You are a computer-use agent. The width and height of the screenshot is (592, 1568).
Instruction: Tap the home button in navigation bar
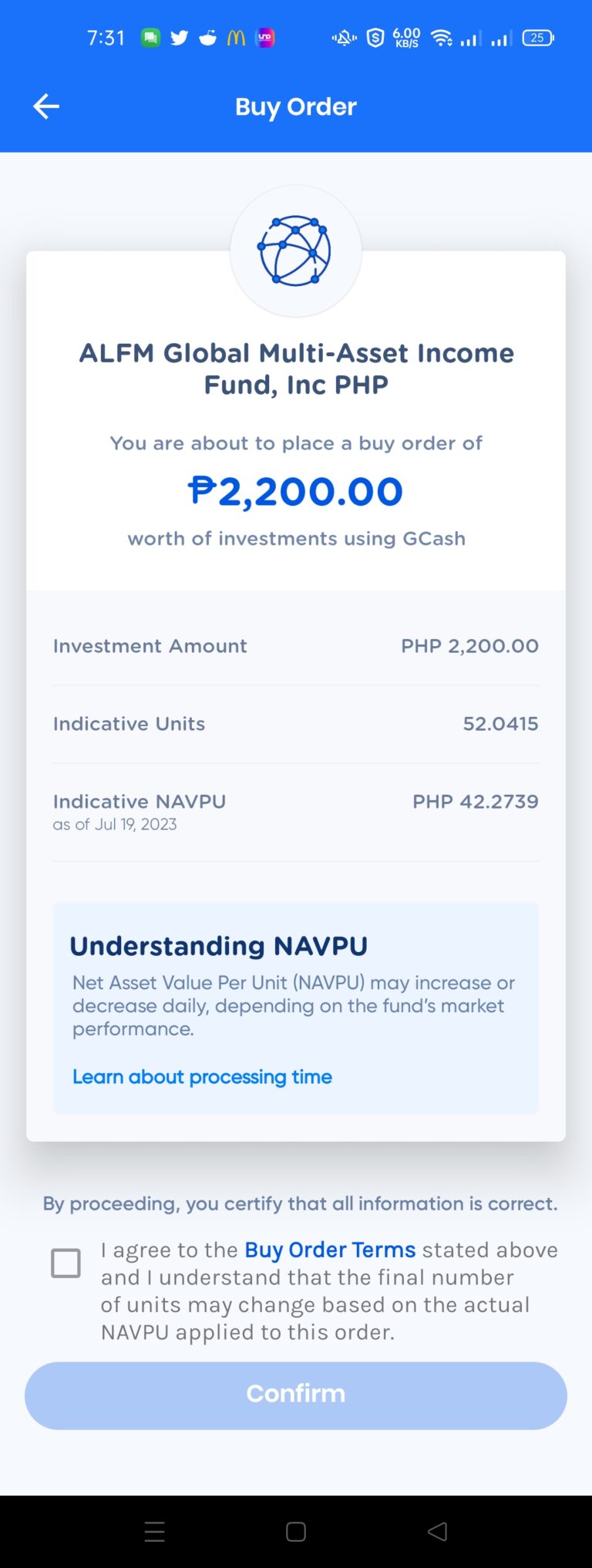click(296, 1533)
